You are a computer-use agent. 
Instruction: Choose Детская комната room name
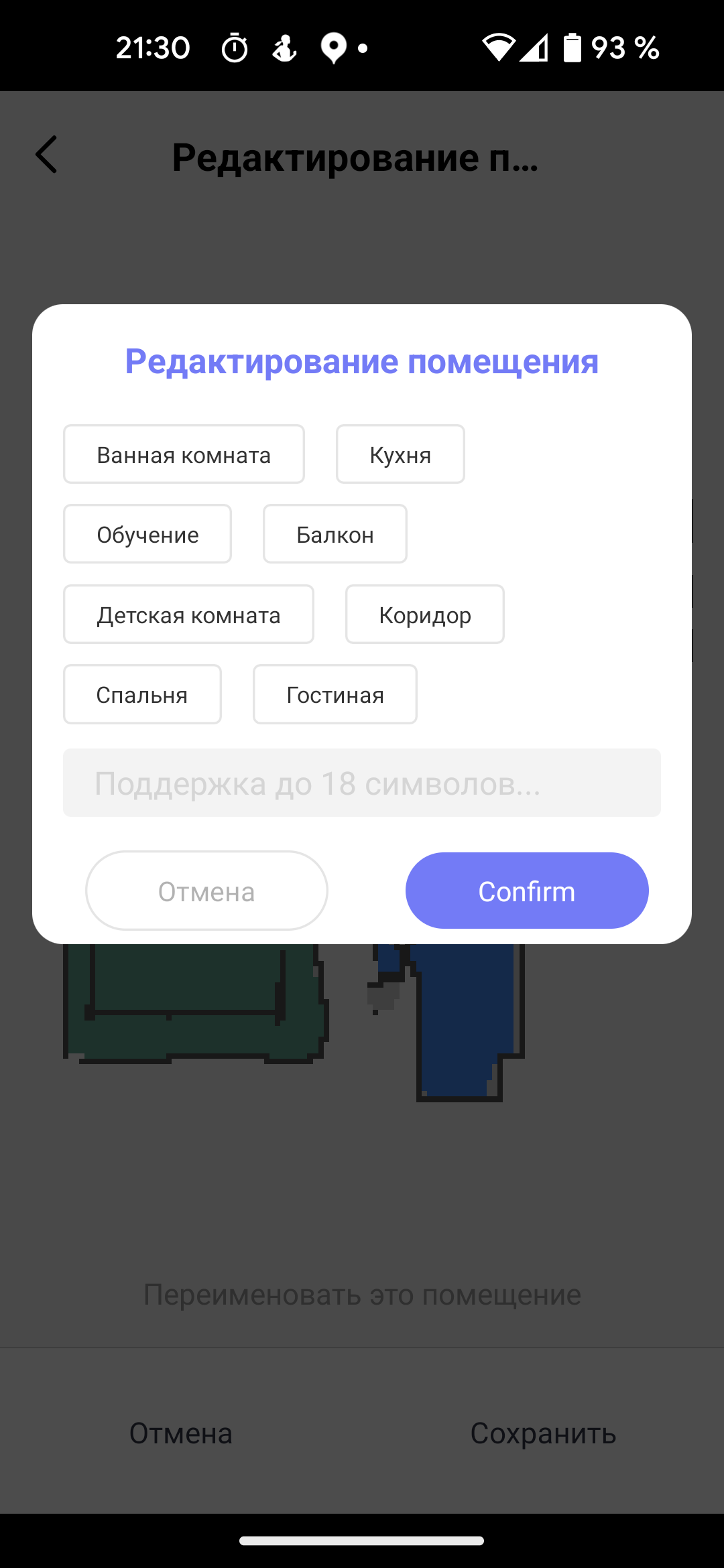(x=188, y=614)
